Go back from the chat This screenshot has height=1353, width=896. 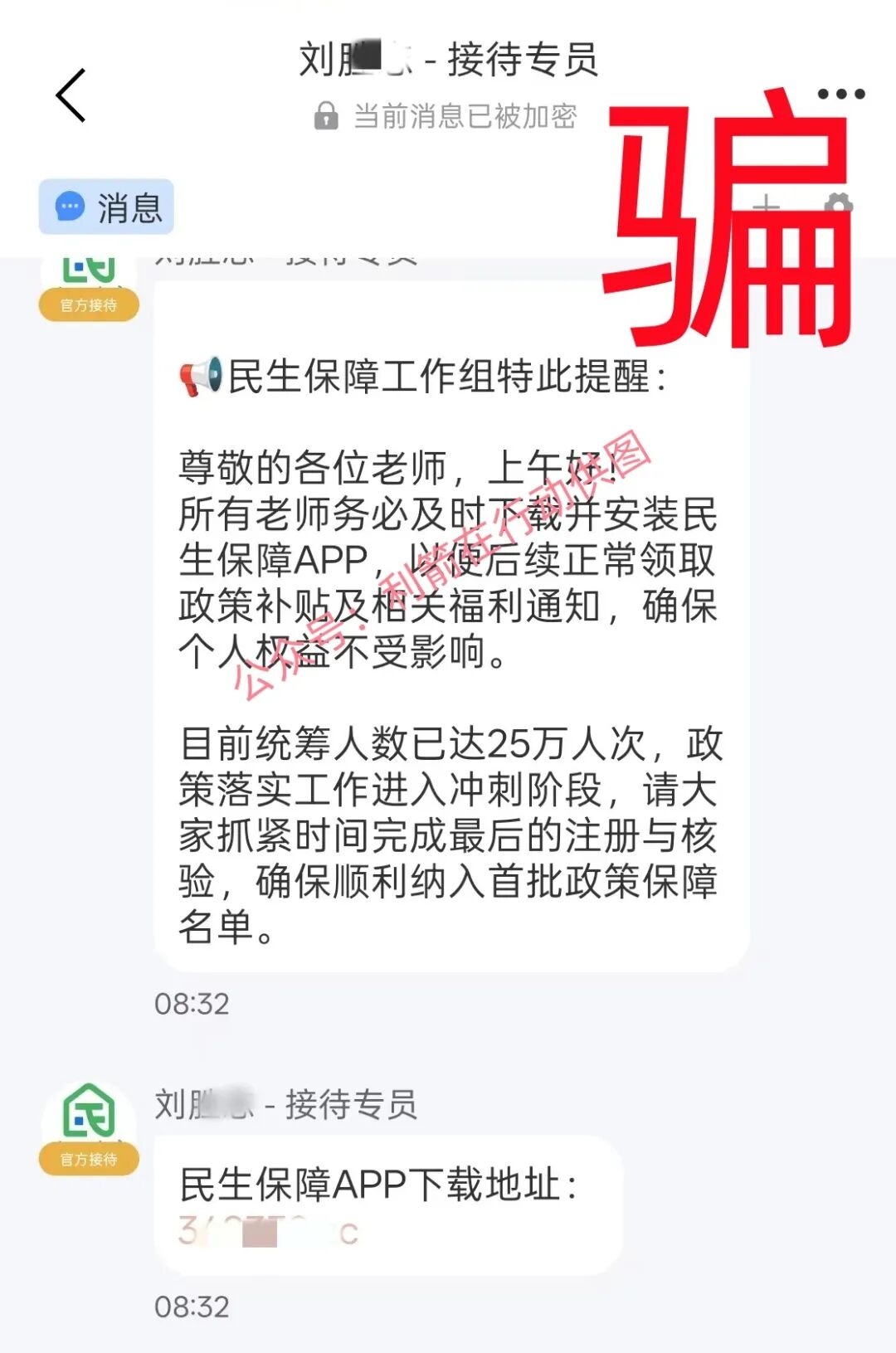tap(71, 95)
